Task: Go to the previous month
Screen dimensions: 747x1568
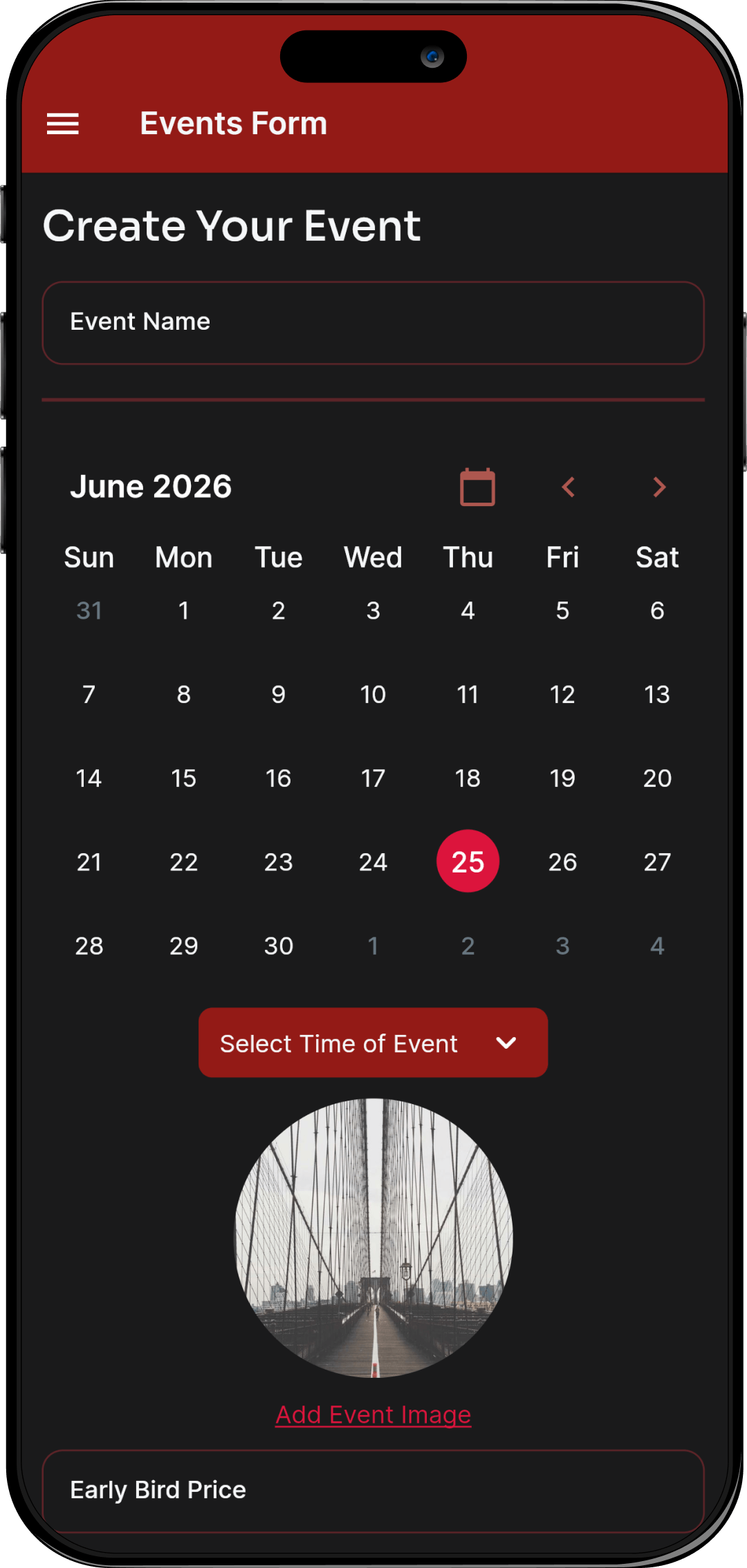Action: [569, 487]
